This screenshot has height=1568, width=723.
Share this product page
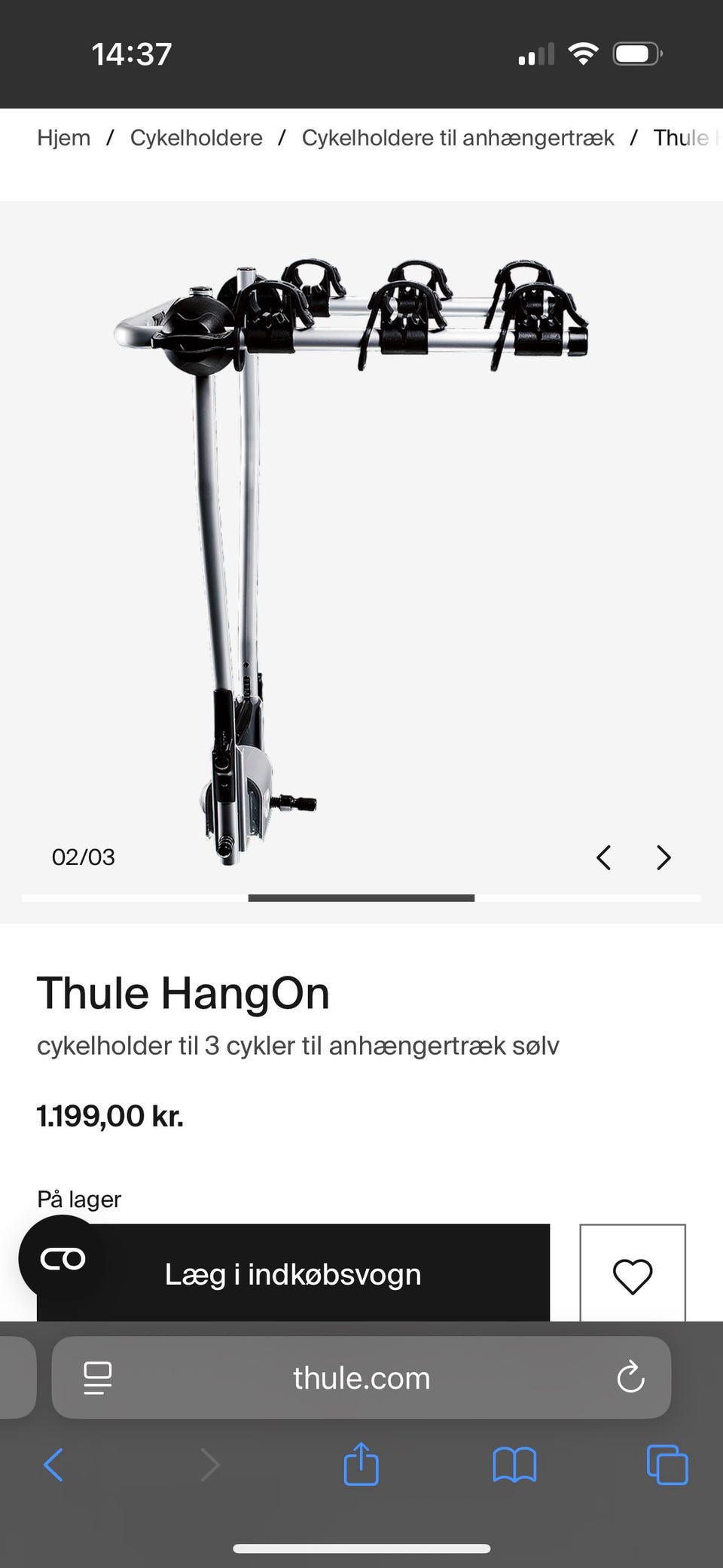click(x=361, y=1465)
